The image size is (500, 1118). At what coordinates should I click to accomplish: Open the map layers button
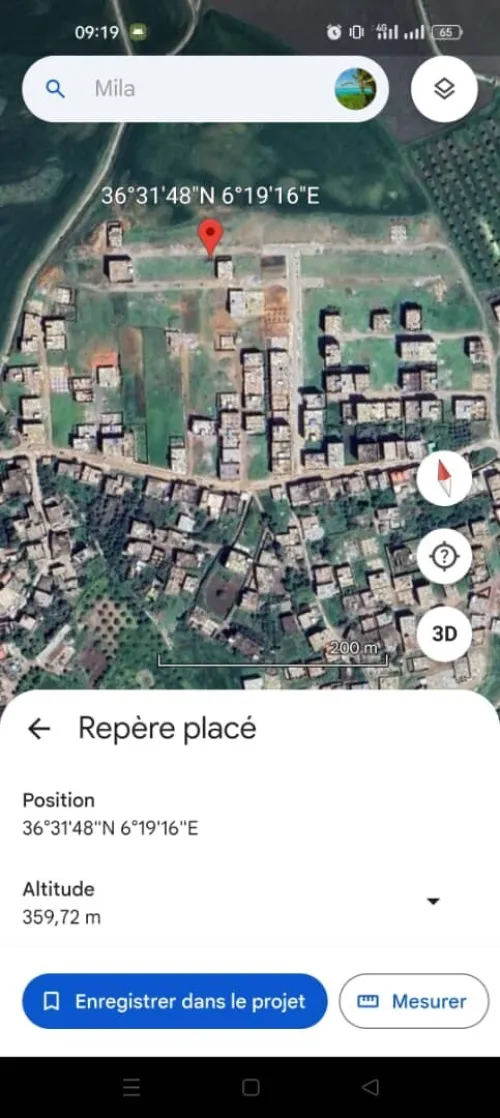[444, 89]
